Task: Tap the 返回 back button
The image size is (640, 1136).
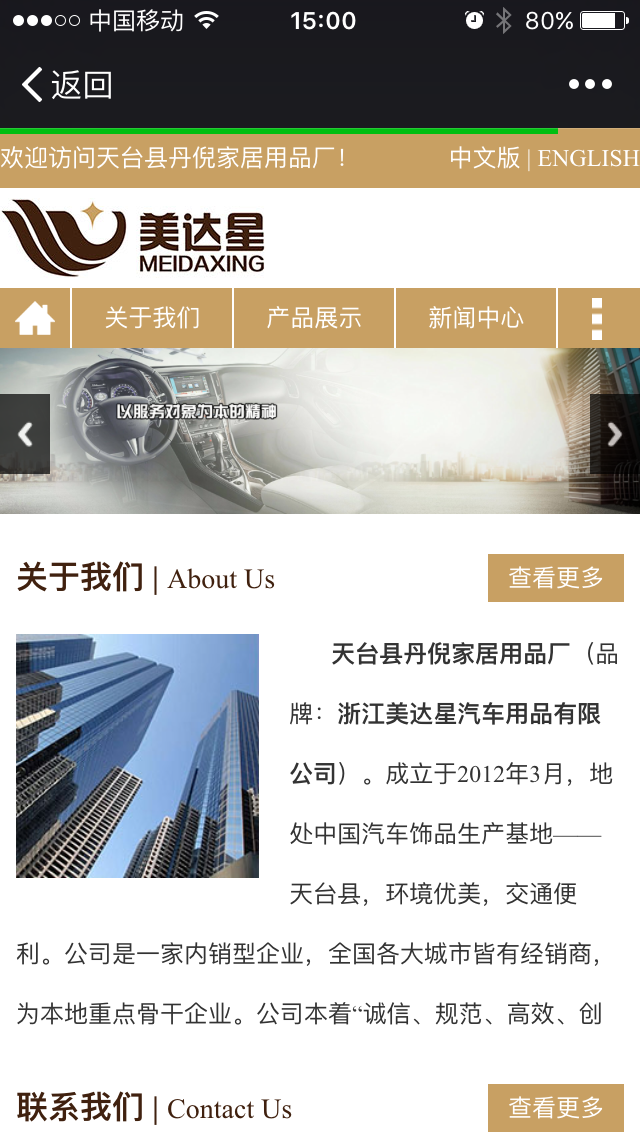Action: [66, 85]
